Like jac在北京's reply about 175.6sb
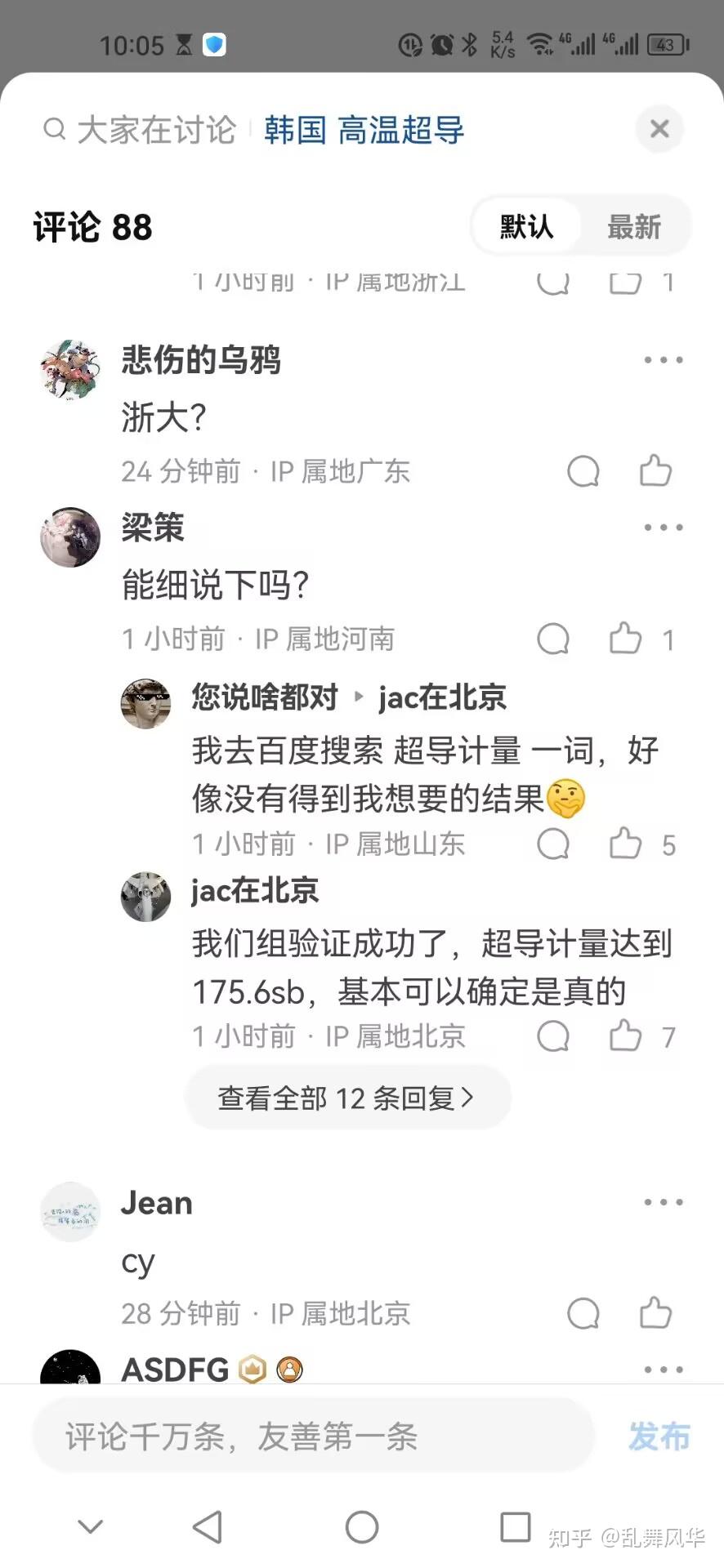Image resolution: width=724 pixels, height=1568 pixels. coord(625,1036)
